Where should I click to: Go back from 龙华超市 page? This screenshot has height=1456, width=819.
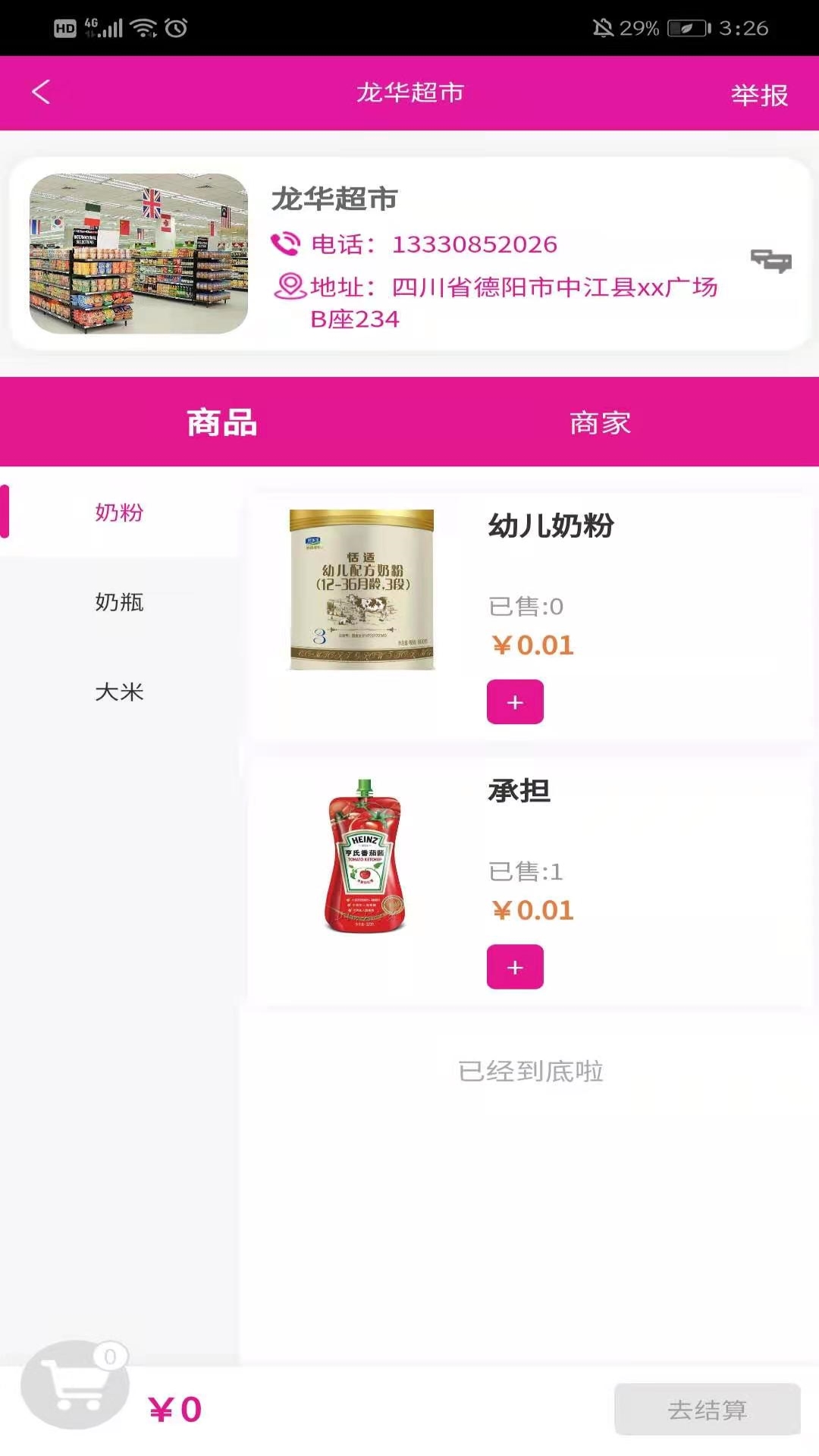[x=42, y=93]
